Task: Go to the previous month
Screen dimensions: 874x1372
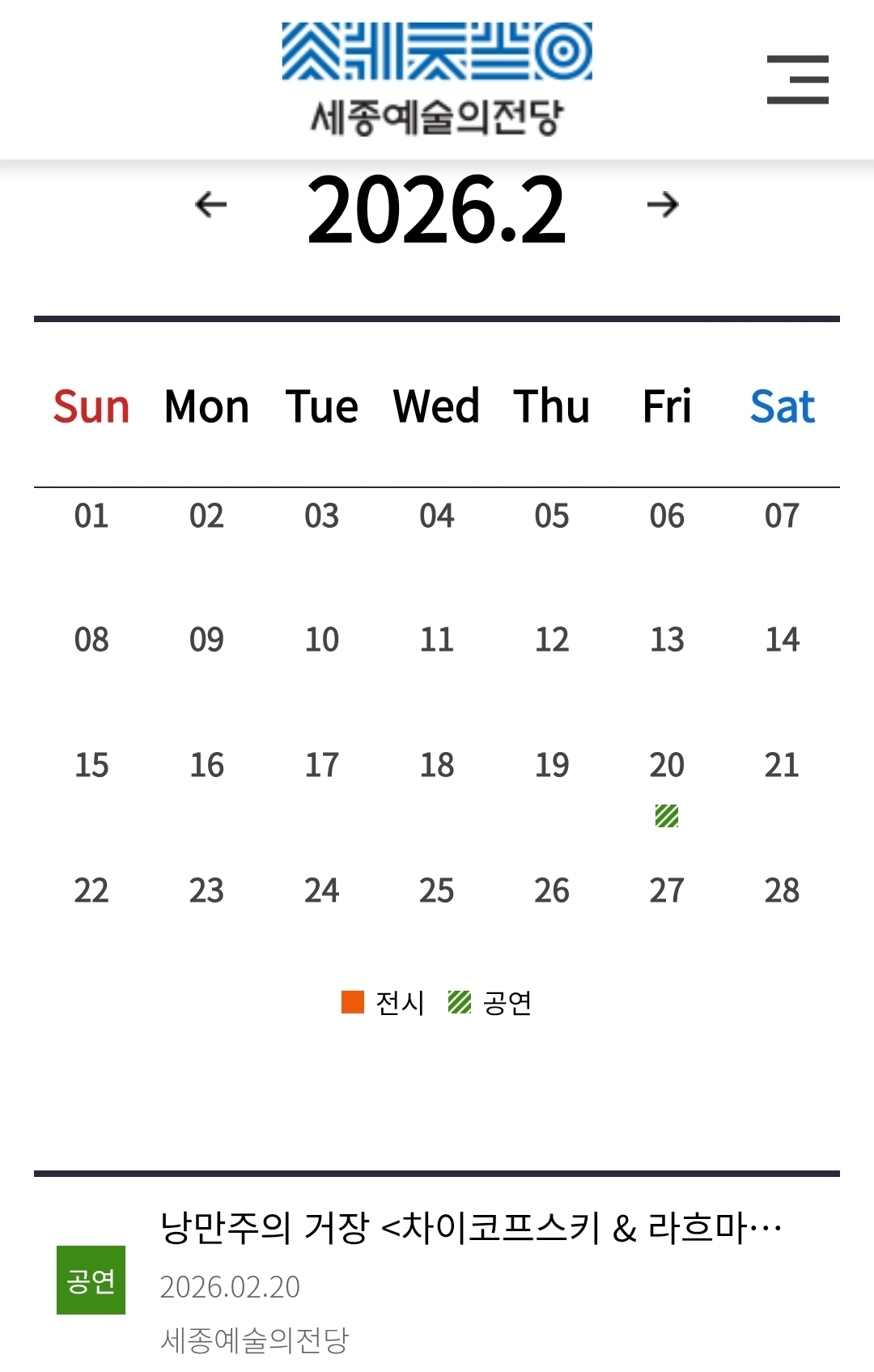Action: (211, 205)
